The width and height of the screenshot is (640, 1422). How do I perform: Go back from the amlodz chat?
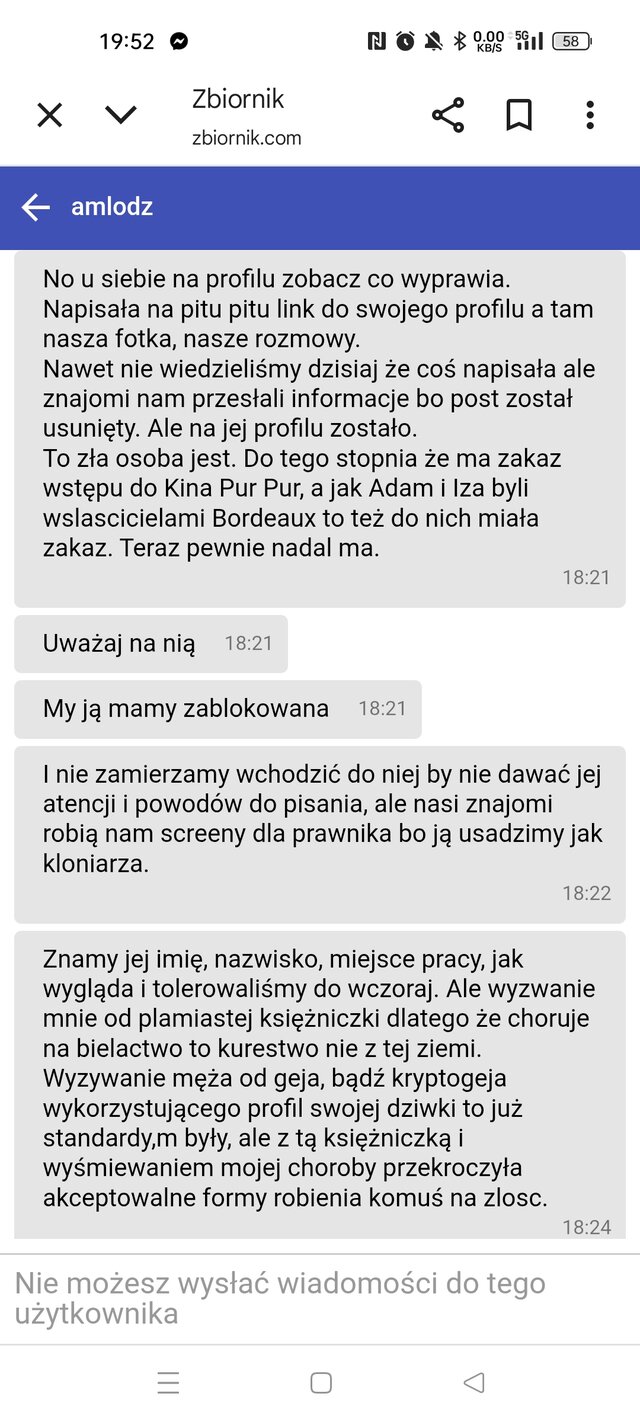[x=36, y=207]
